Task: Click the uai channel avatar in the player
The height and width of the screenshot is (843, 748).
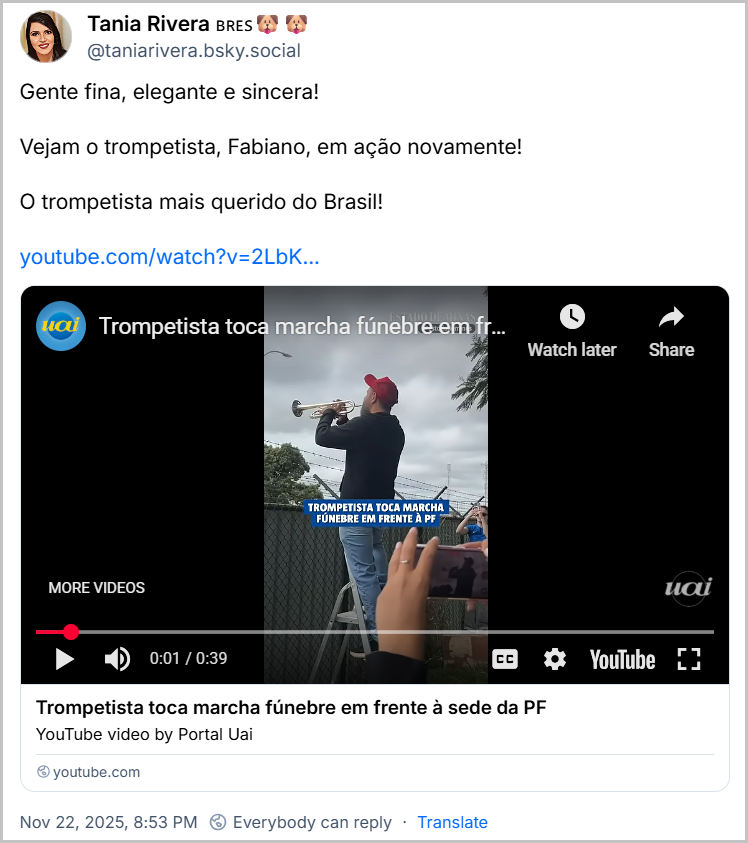Action: 60,325
